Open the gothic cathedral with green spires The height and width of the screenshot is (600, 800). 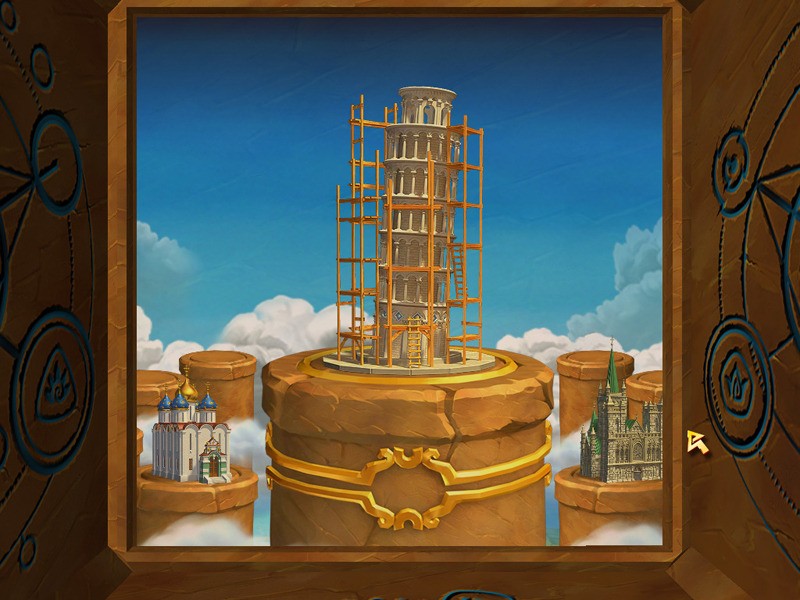click(620, 425)
